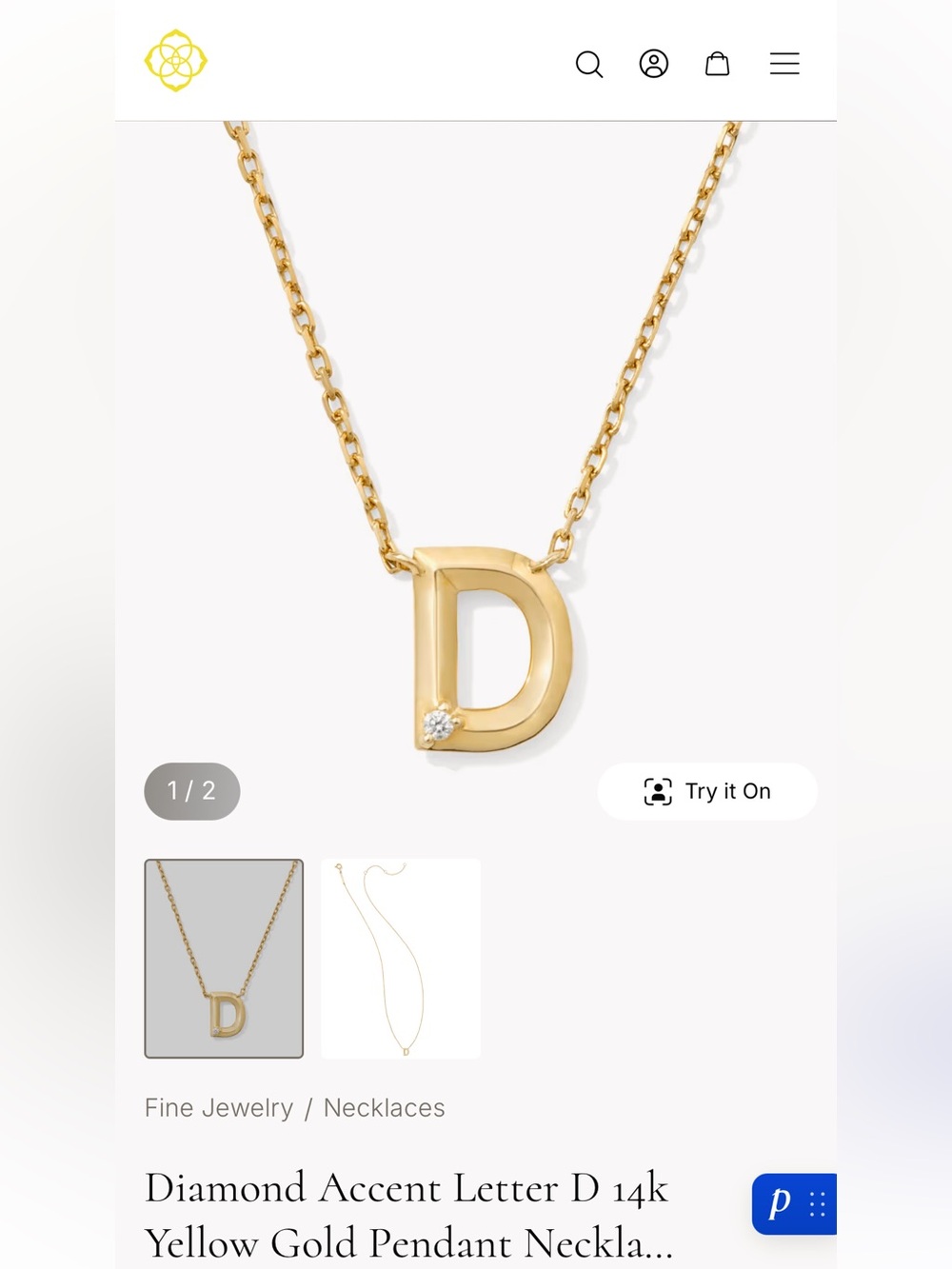Screen dimensions: 952x1269
Task: Click the breadcrumb separator area near Necklaces
Action: pos(307,1107)
